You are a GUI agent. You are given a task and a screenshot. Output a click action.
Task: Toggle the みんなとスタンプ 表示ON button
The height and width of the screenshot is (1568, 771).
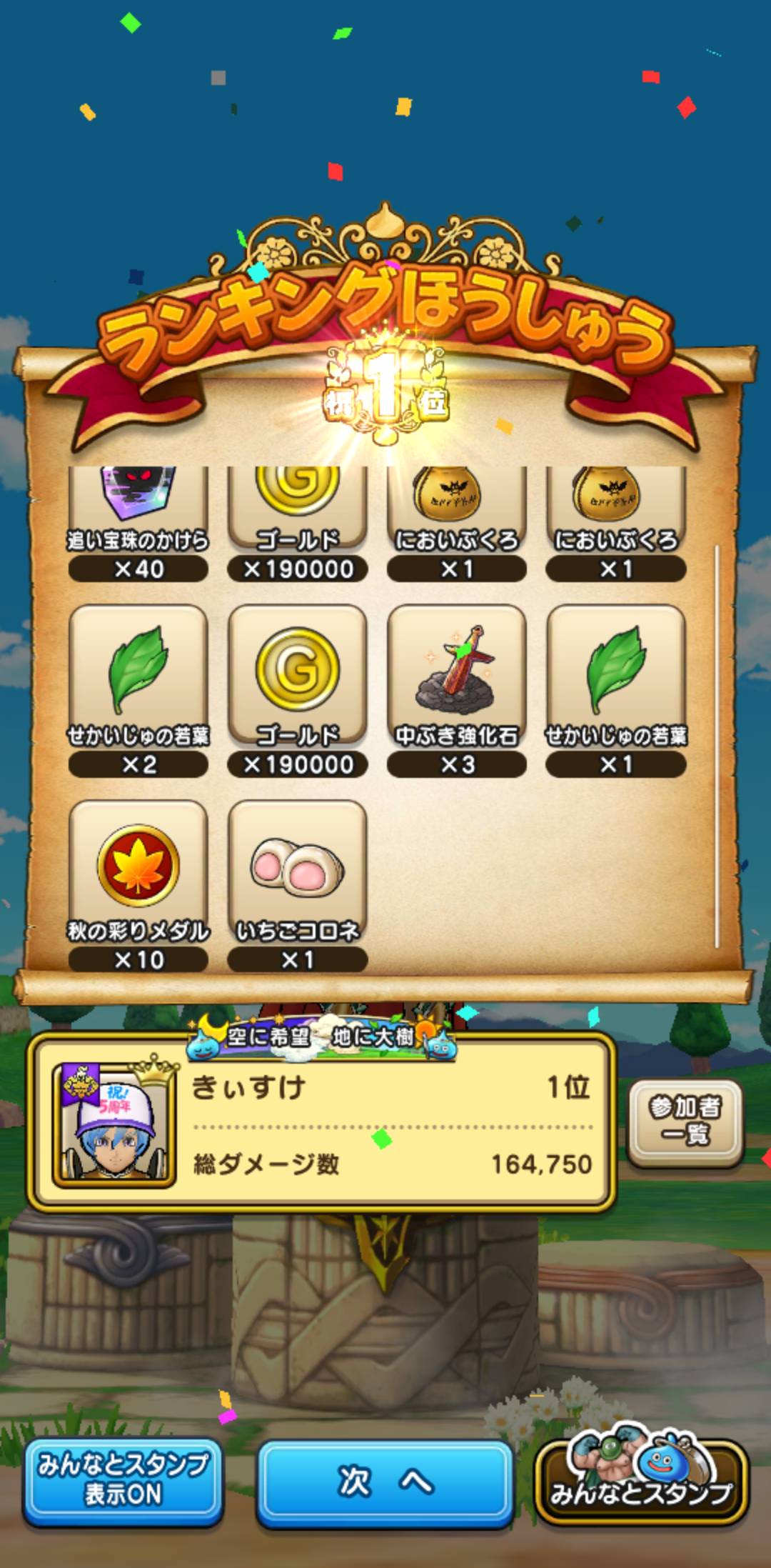[x=123, y=1482]
